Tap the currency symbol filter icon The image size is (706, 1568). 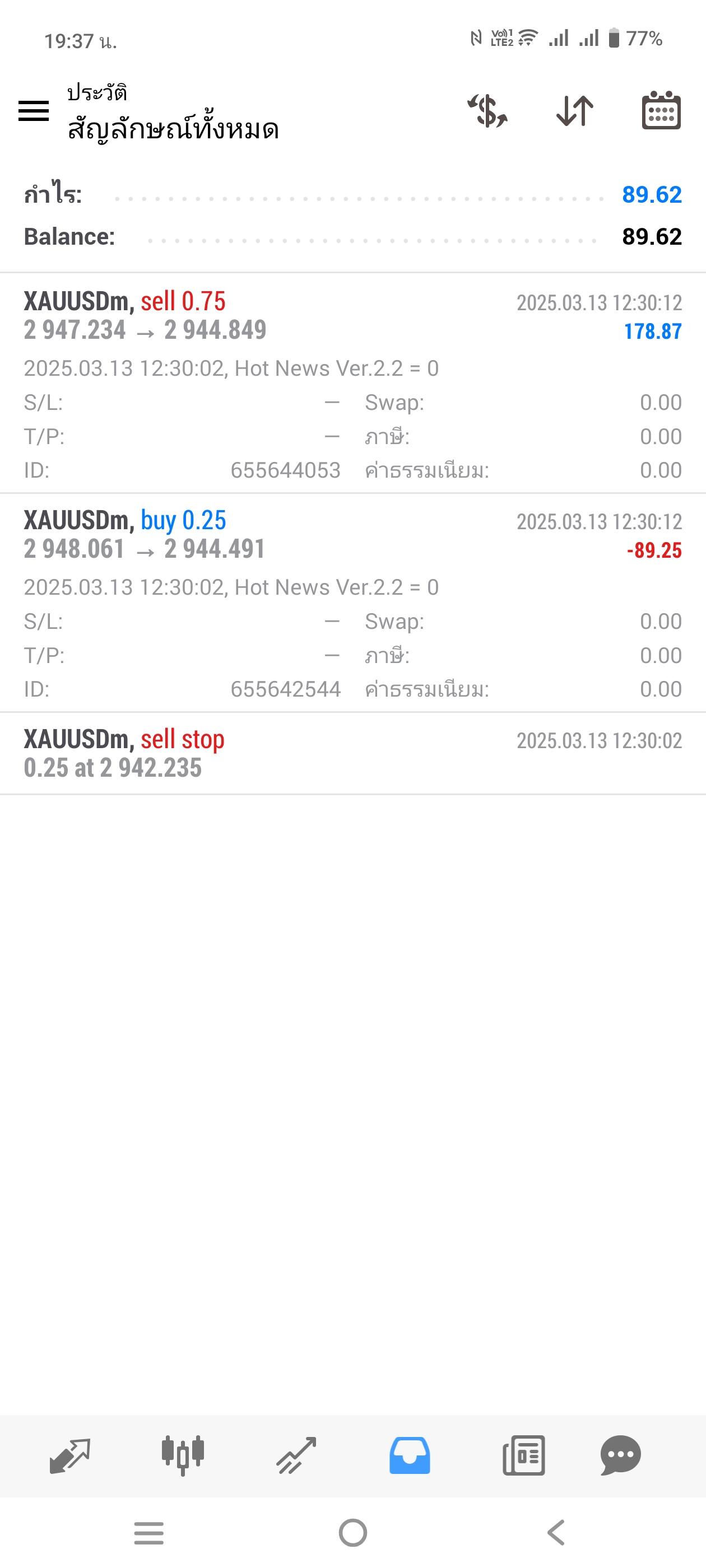tap(487, 111)
